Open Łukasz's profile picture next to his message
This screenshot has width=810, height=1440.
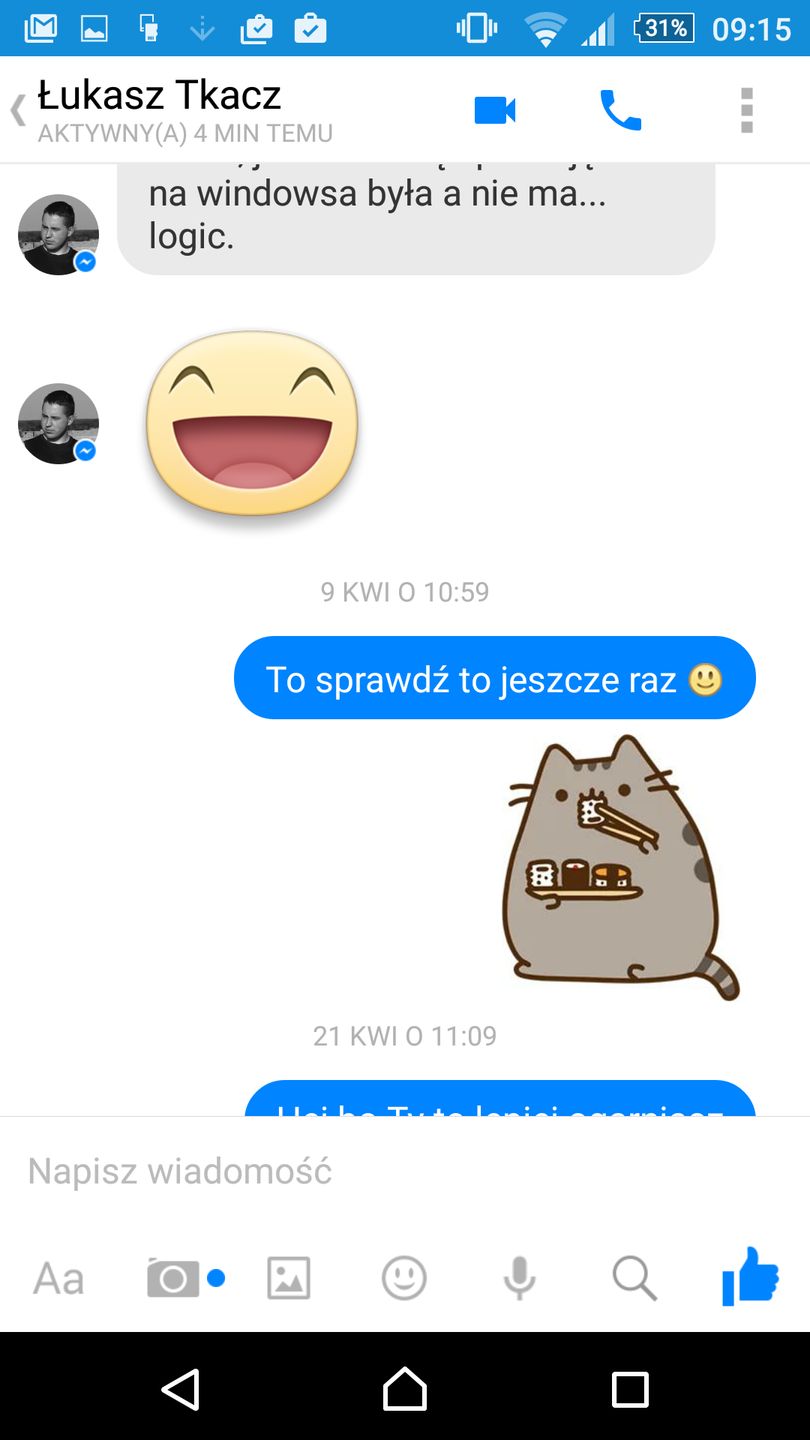pos(57,233)
